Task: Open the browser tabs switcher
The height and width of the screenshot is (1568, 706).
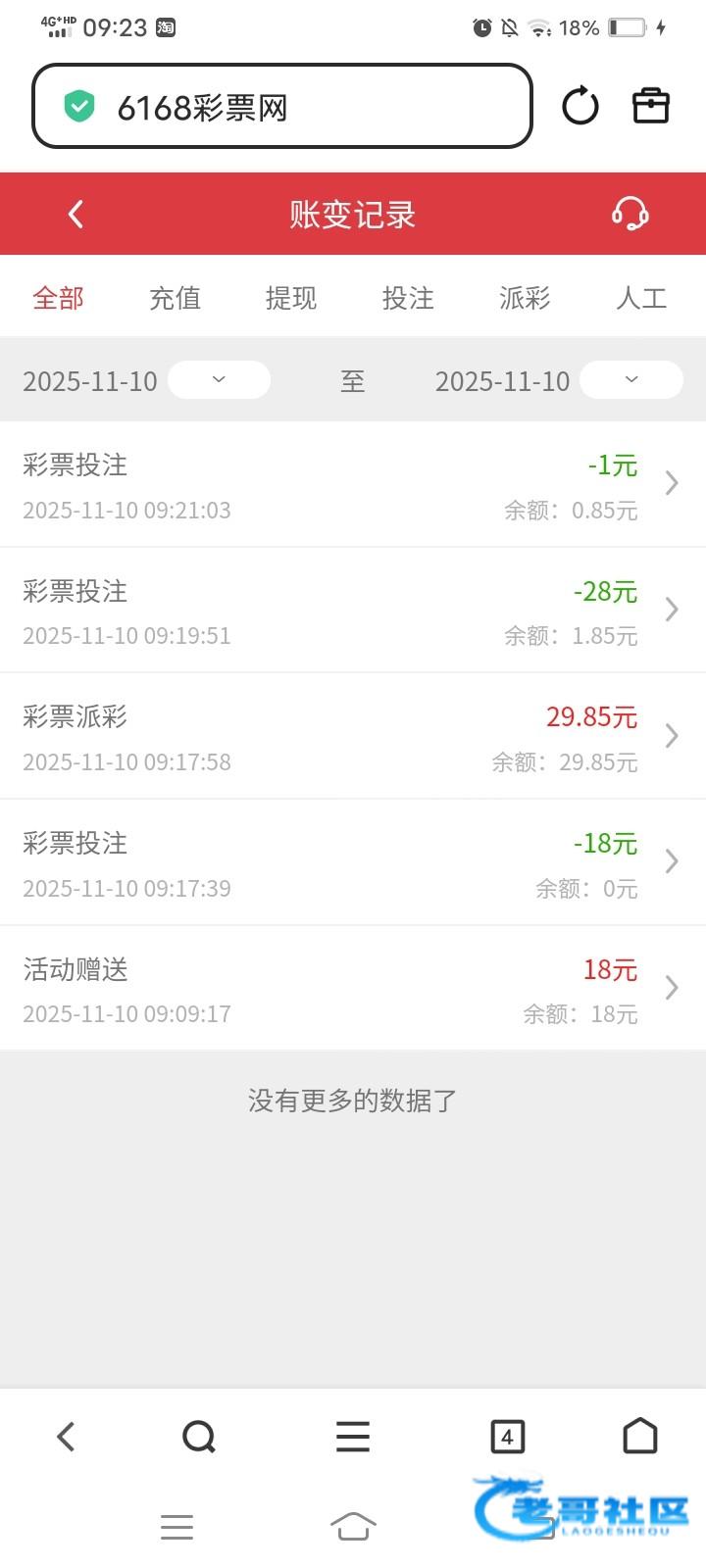Action: point(507,1438)
